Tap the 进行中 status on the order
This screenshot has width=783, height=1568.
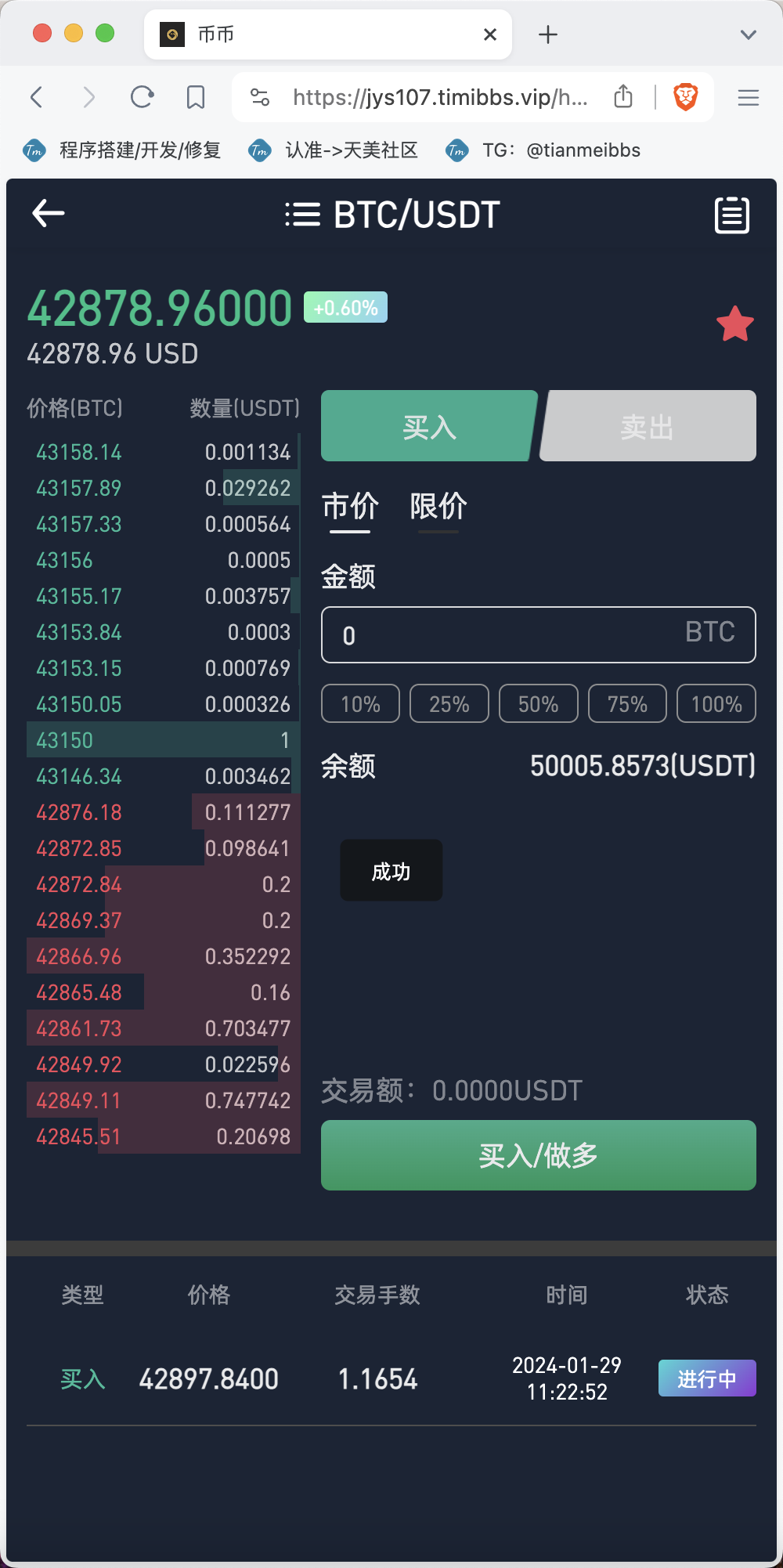coord(707,1378)
